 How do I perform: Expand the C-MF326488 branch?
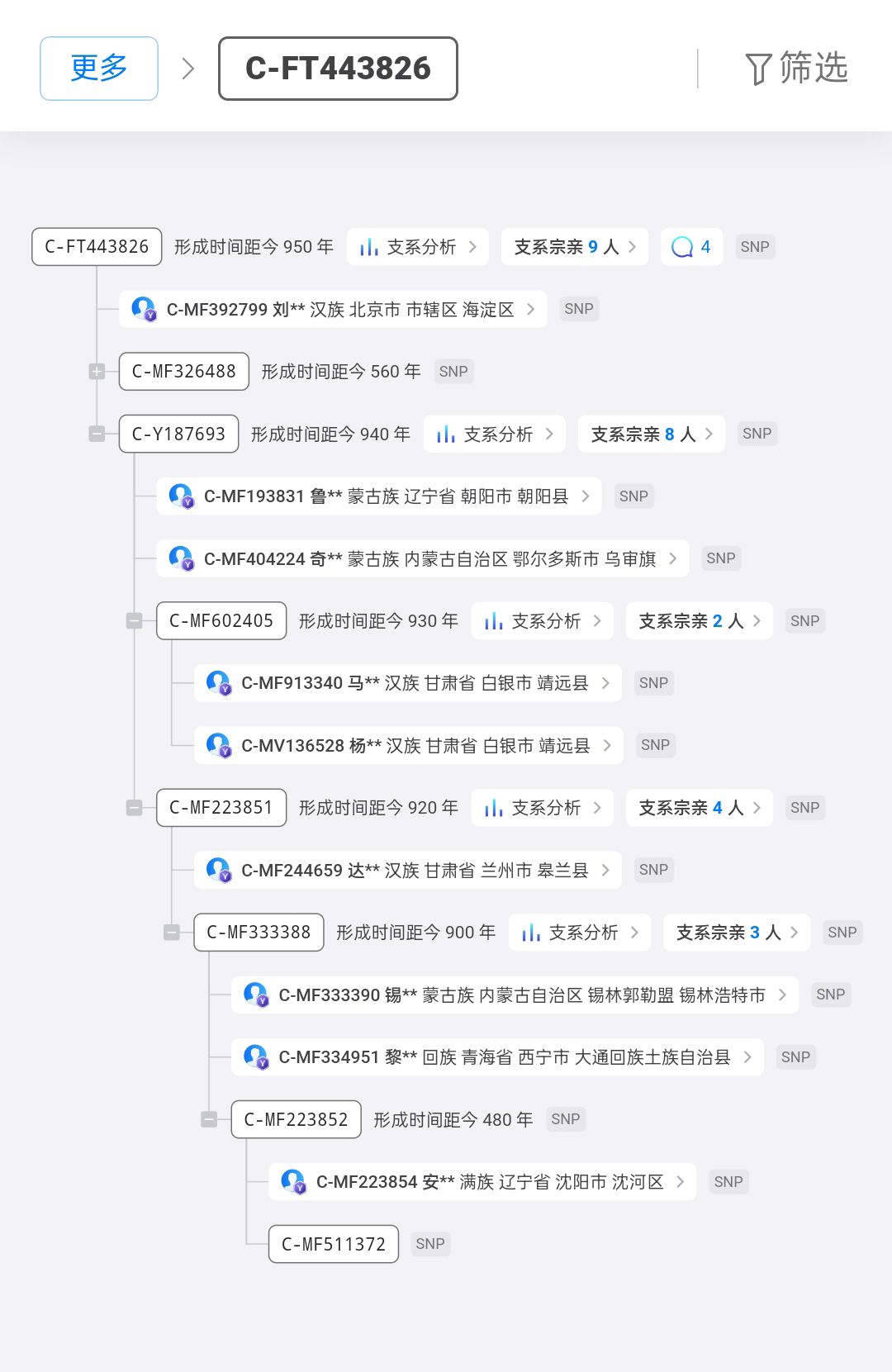[x=97, y=372]
